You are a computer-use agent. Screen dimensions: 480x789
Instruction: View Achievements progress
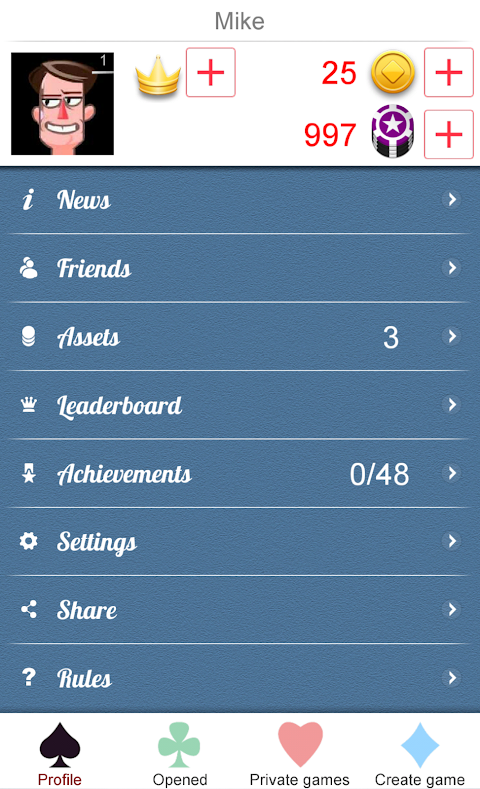240,473
